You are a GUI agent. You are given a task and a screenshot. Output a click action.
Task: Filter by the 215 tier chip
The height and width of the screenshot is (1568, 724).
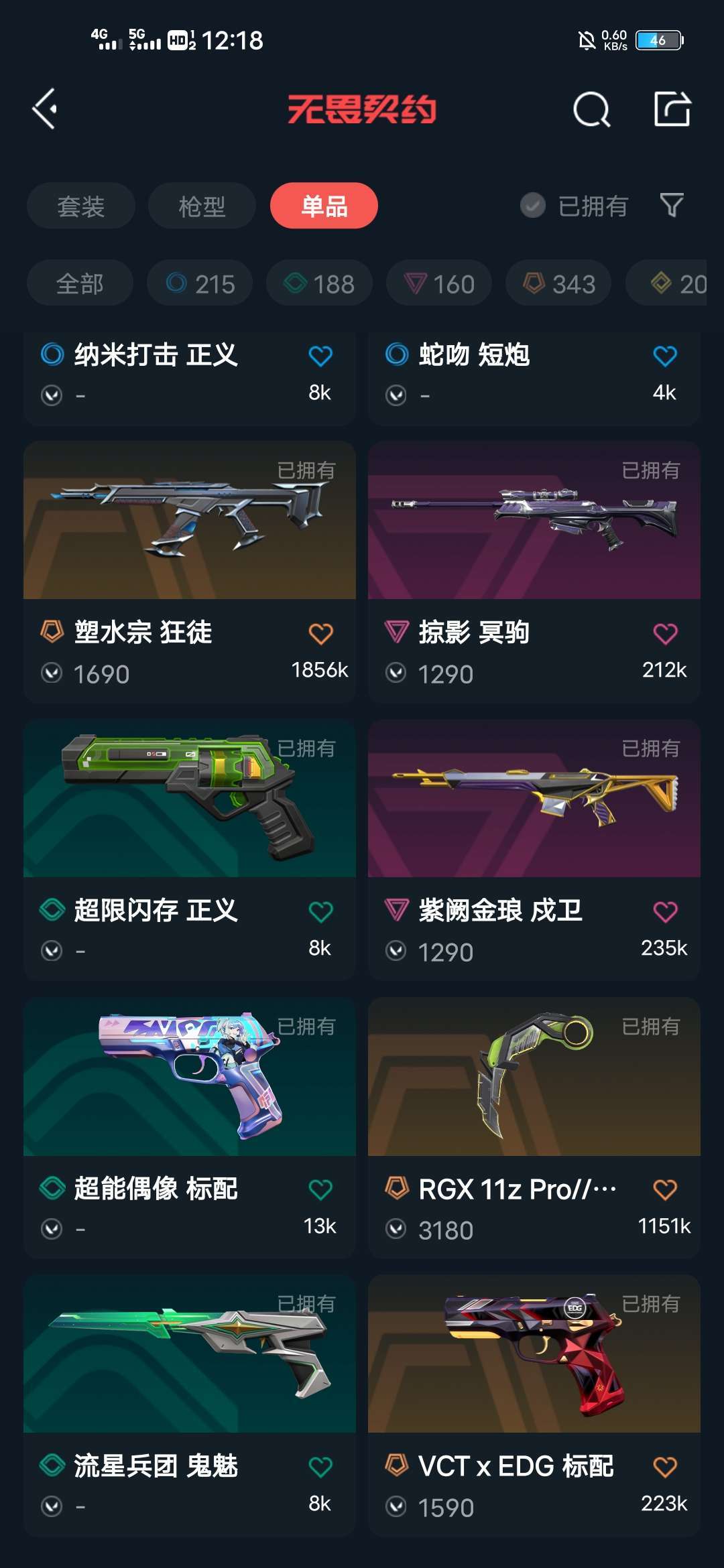(x=200, y=283)
